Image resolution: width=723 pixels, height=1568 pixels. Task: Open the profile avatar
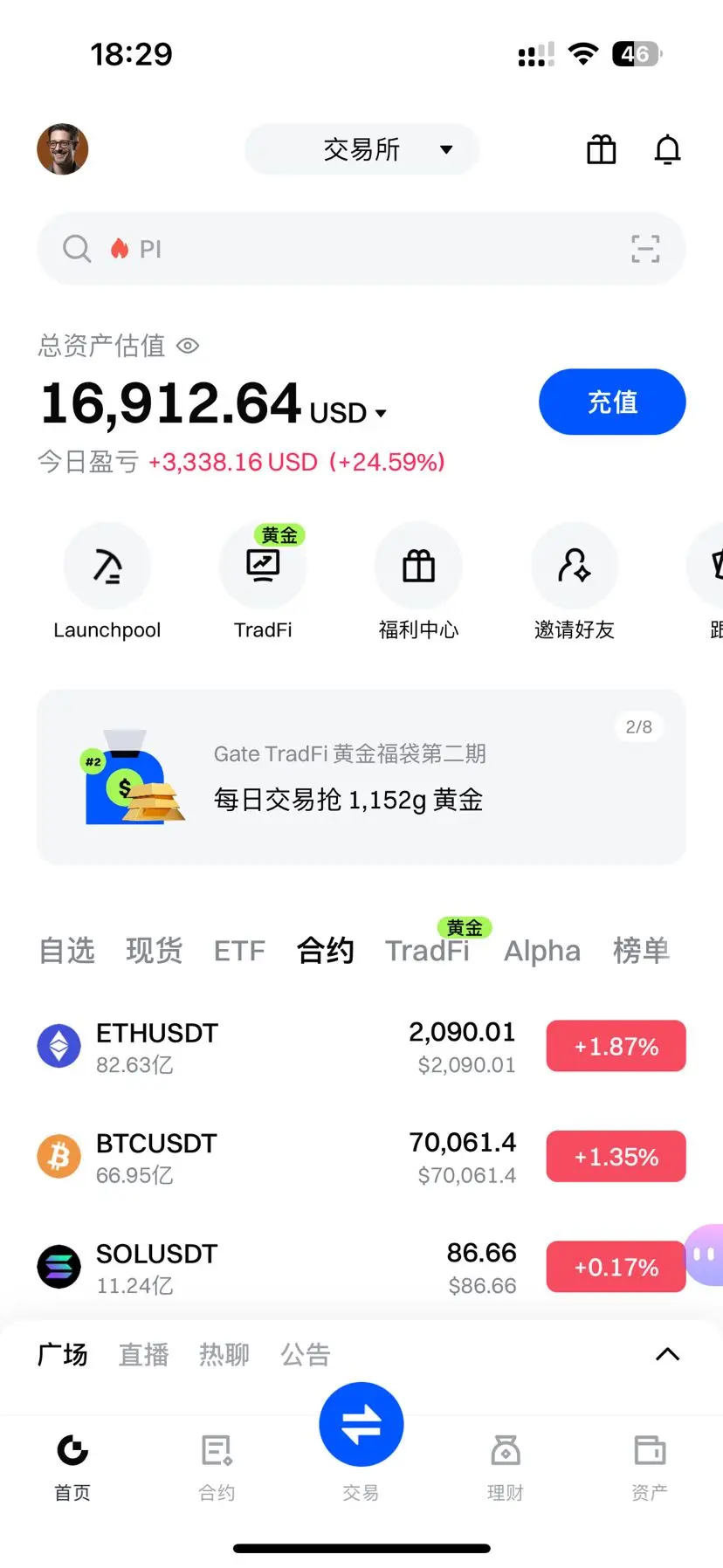[63, 149]
